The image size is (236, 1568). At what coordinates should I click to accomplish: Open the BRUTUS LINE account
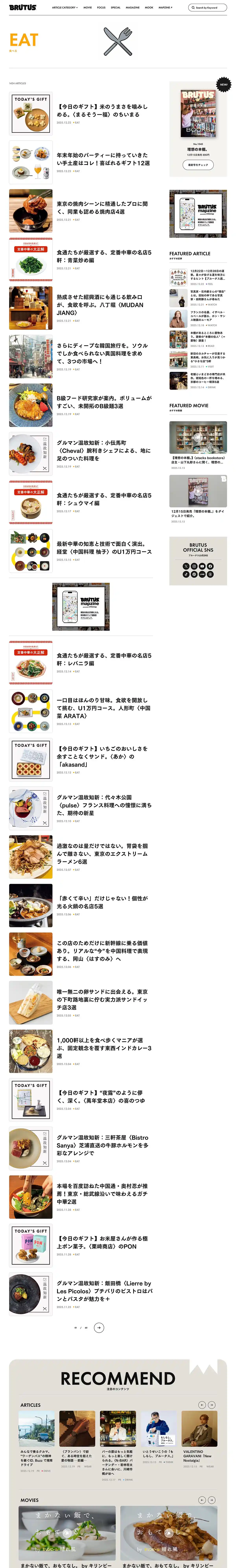click(x=202, y=574)
